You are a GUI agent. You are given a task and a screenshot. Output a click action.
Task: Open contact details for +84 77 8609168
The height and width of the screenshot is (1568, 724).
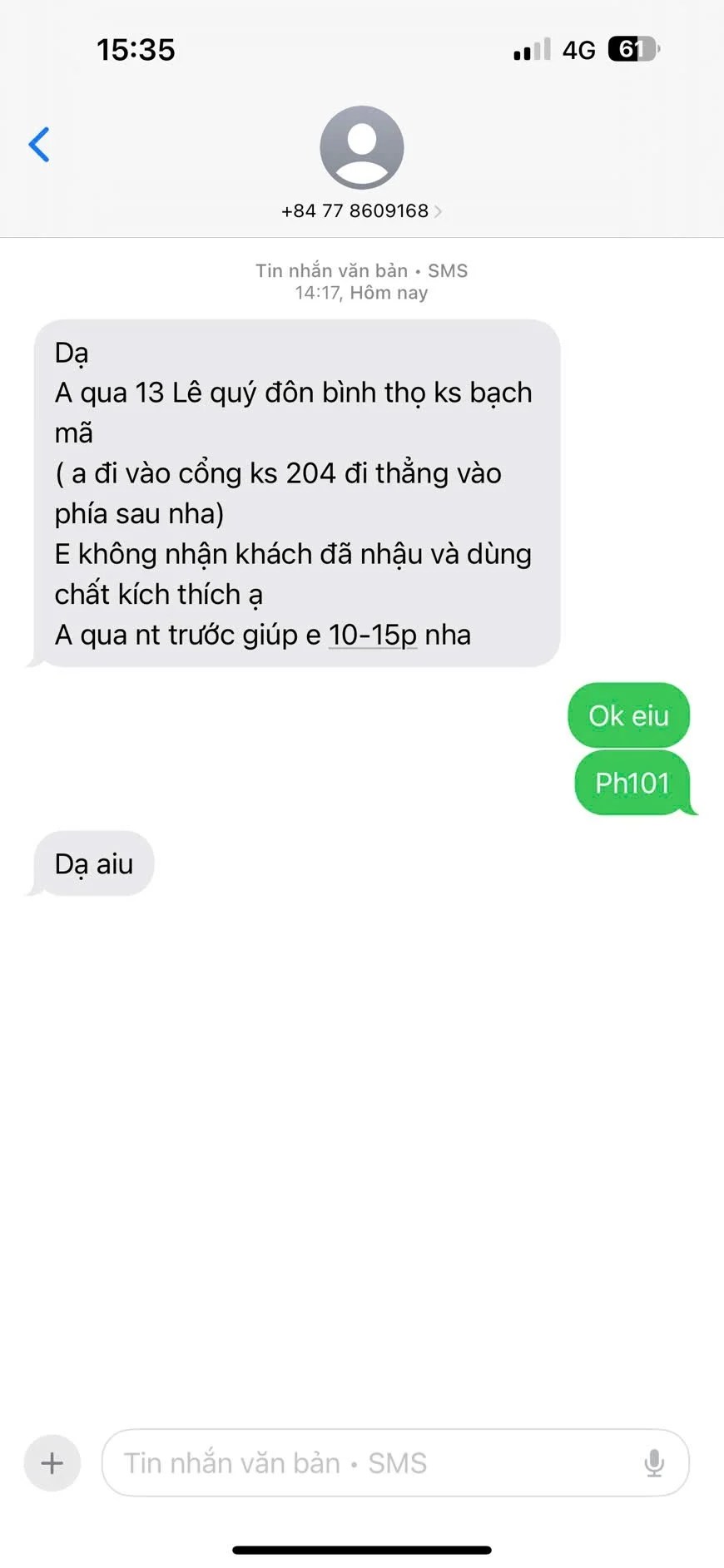[361, 210]
